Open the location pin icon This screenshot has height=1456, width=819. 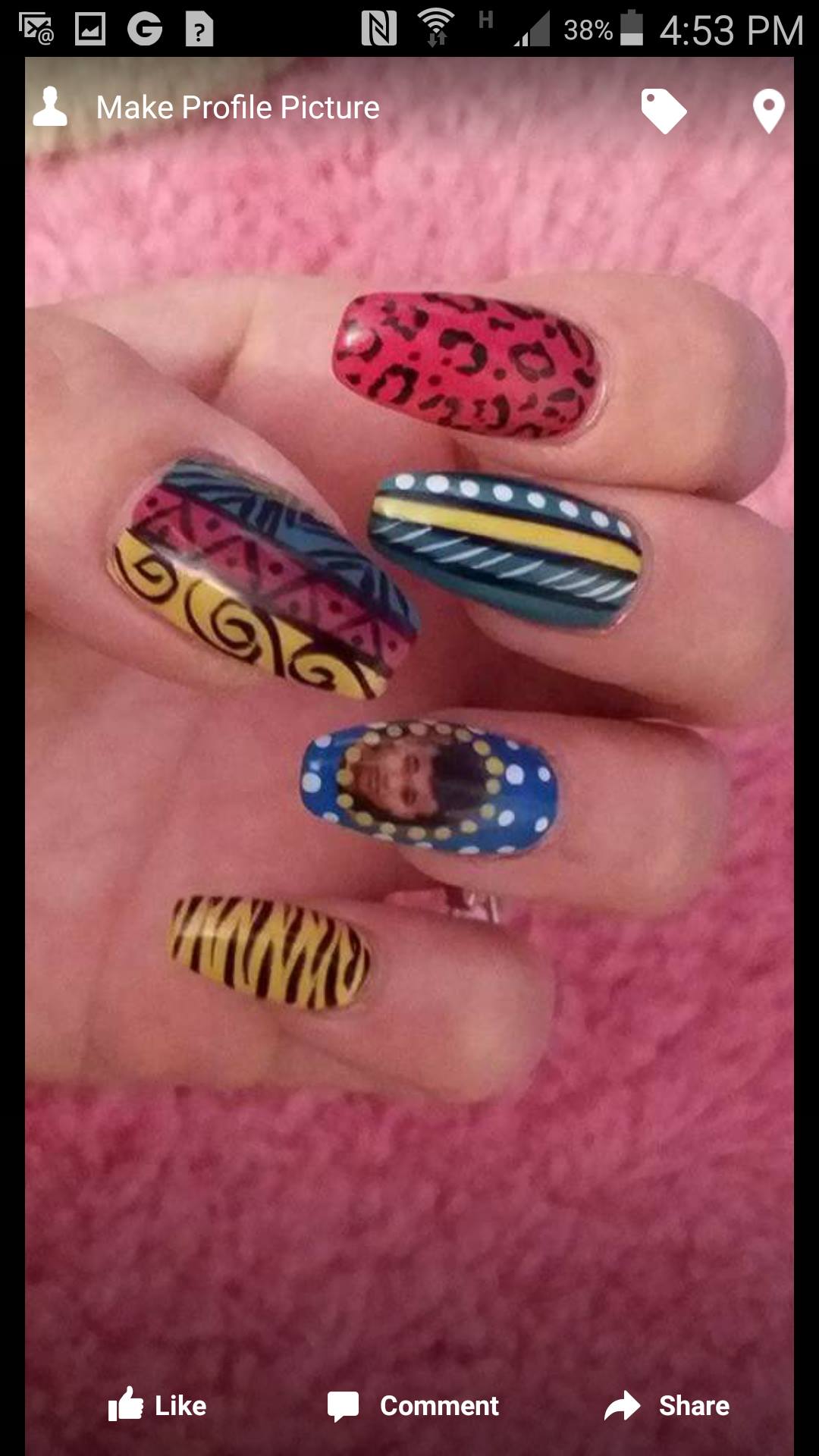point(767,111)
